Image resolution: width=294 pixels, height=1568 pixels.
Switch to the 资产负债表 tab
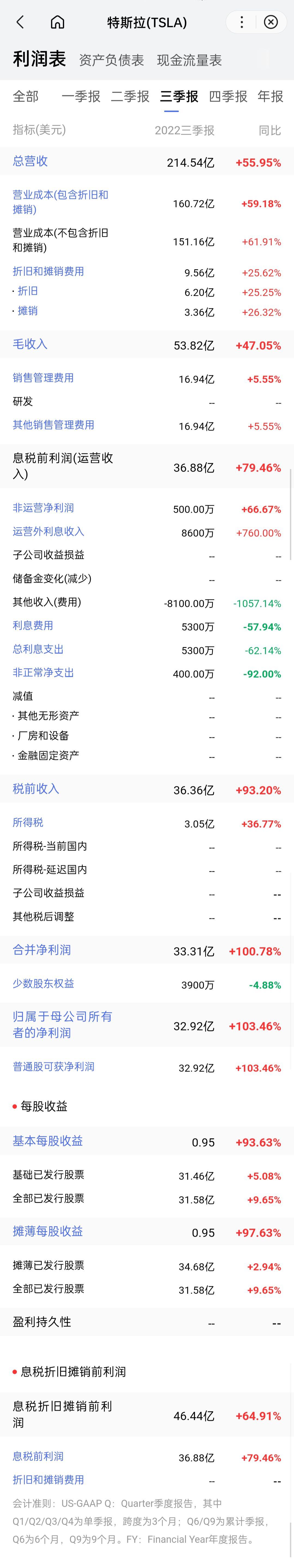pyautogui.click(x=111, y=60)
